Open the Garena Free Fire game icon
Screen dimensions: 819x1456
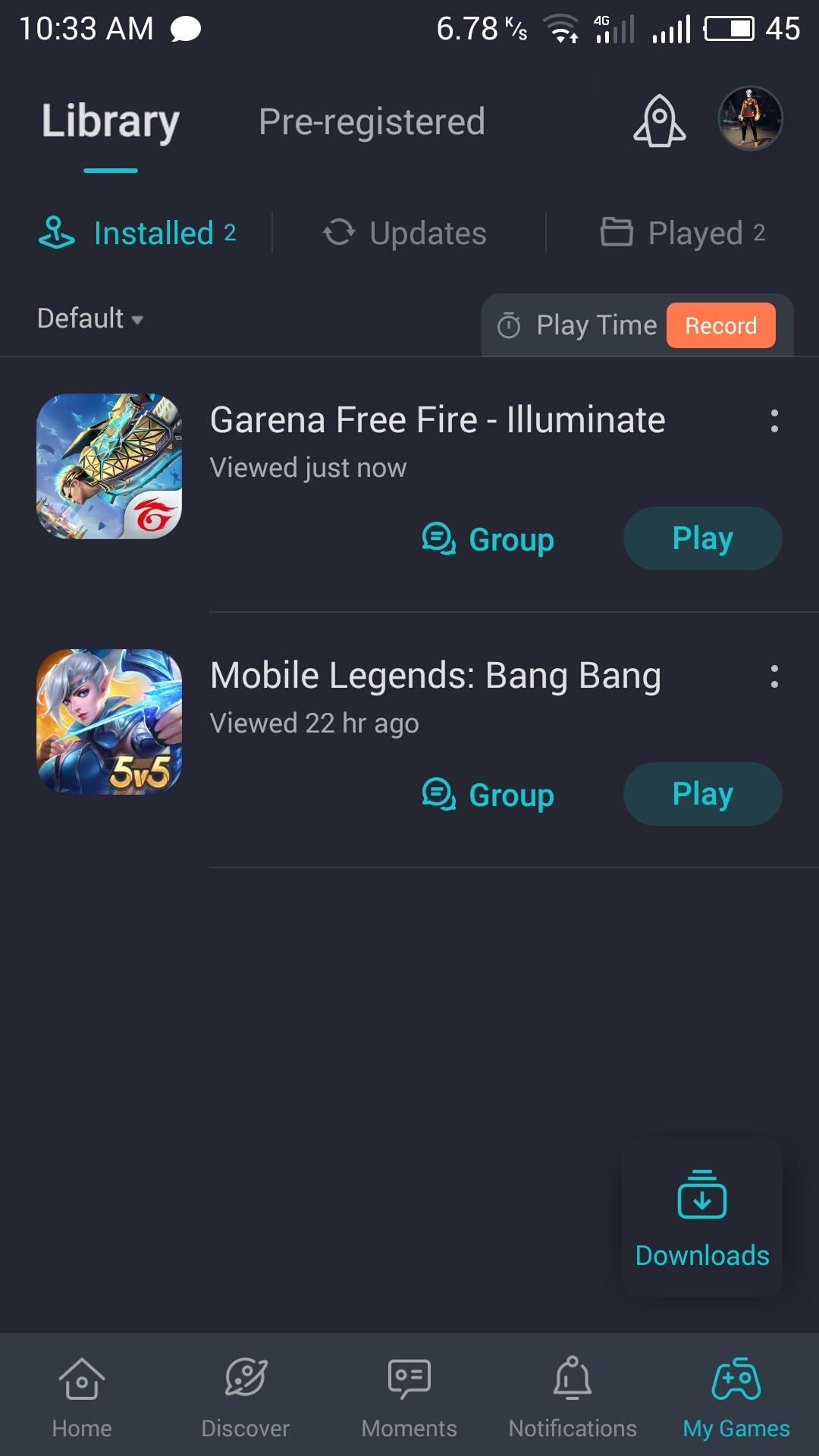pyautogui.click(x=109, y=466)
